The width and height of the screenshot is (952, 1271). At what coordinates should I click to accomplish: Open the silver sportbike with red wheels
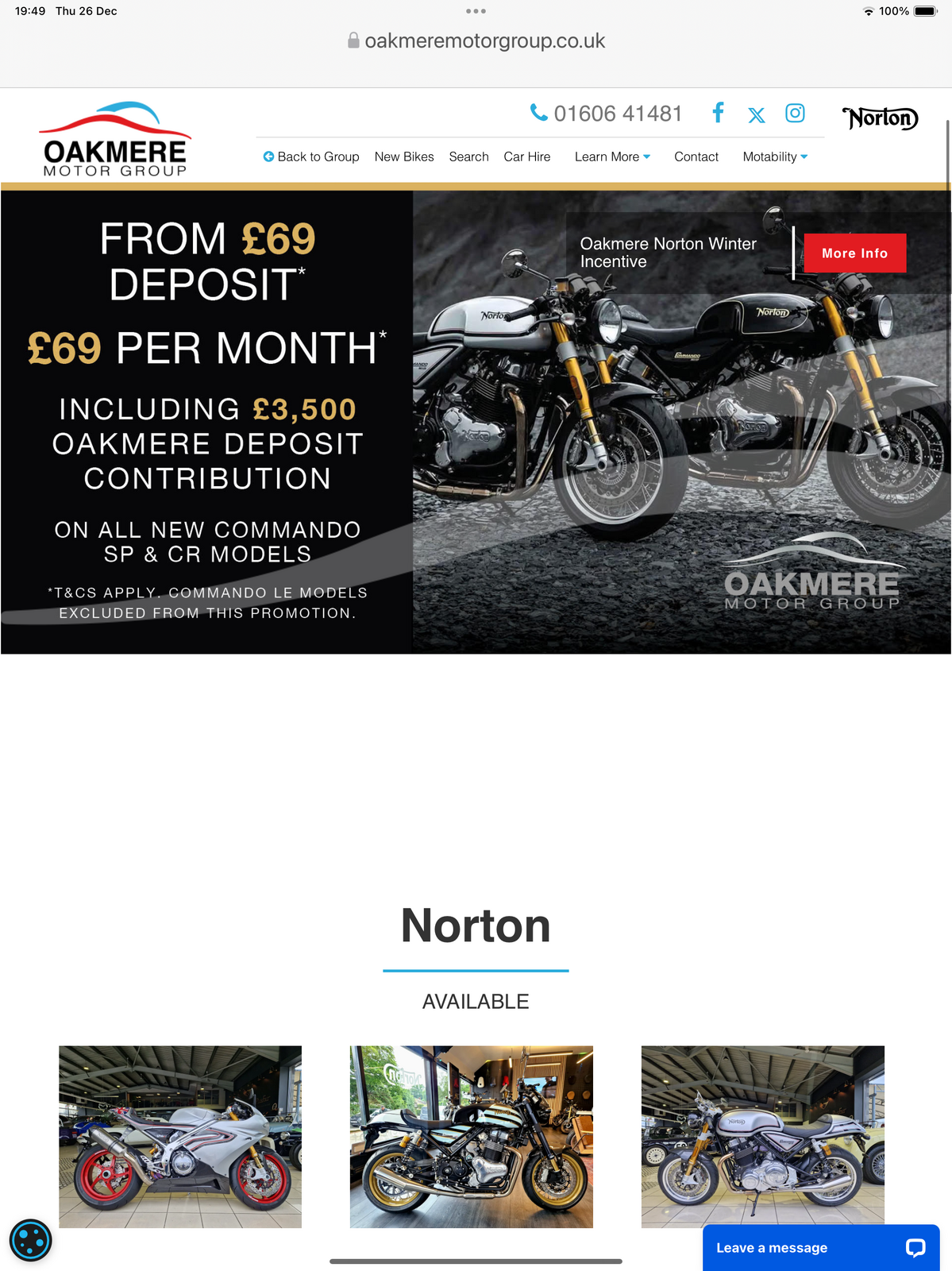pyautogui.click(x=180, y=1137)
